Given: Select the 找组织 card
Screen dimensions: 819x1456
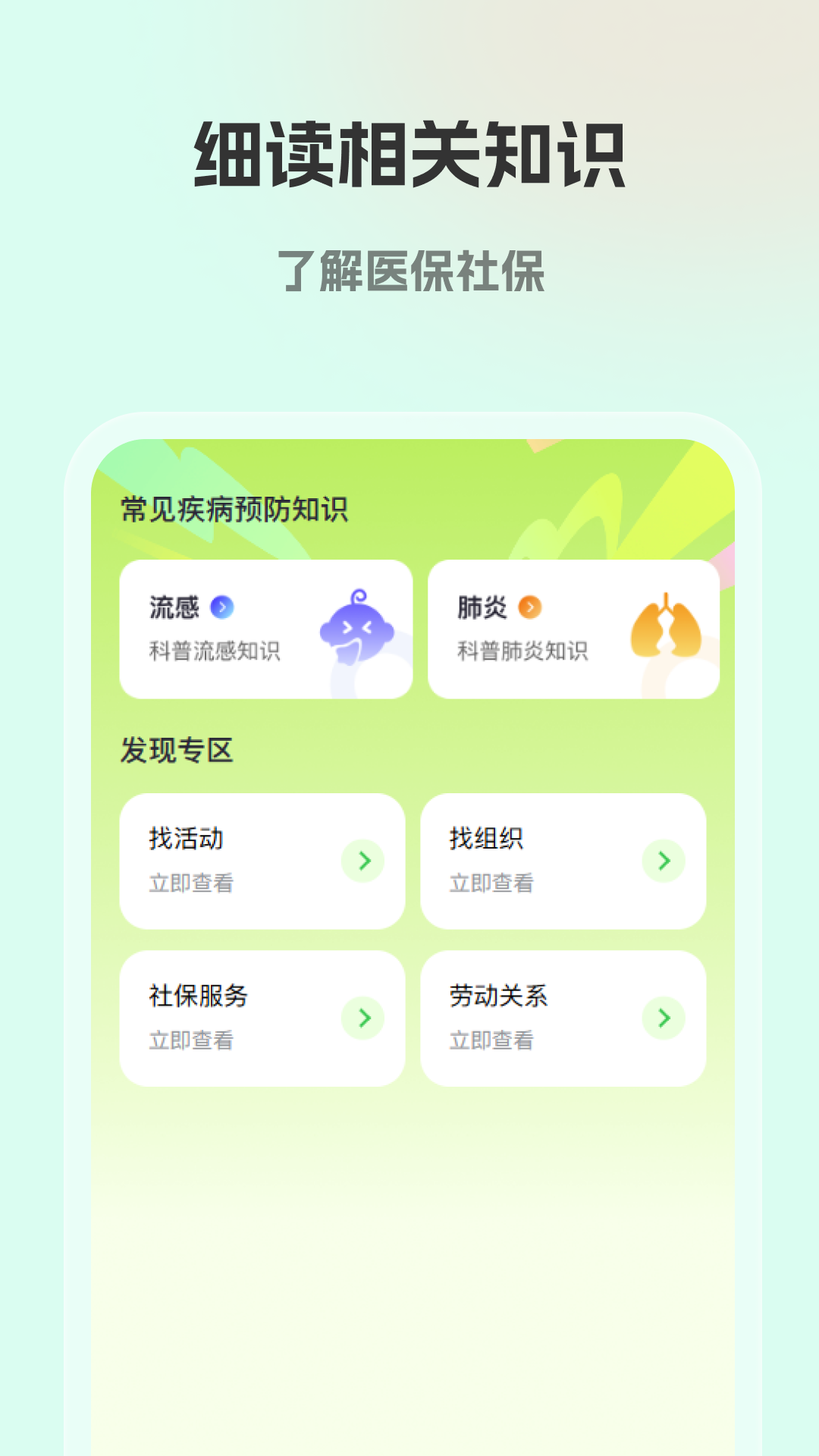Looking at the screenshot, I should (x=565, y=861).
